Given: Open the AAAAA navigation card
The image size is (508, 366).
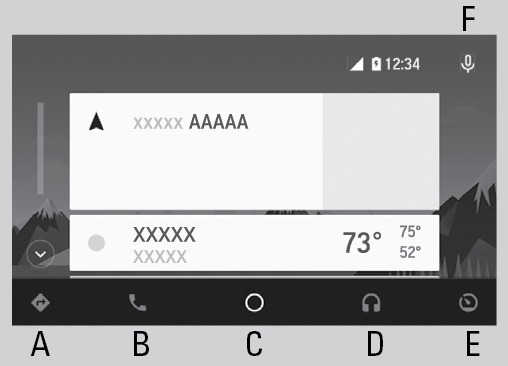Looking at the screenshot, I should pos(254,151).
